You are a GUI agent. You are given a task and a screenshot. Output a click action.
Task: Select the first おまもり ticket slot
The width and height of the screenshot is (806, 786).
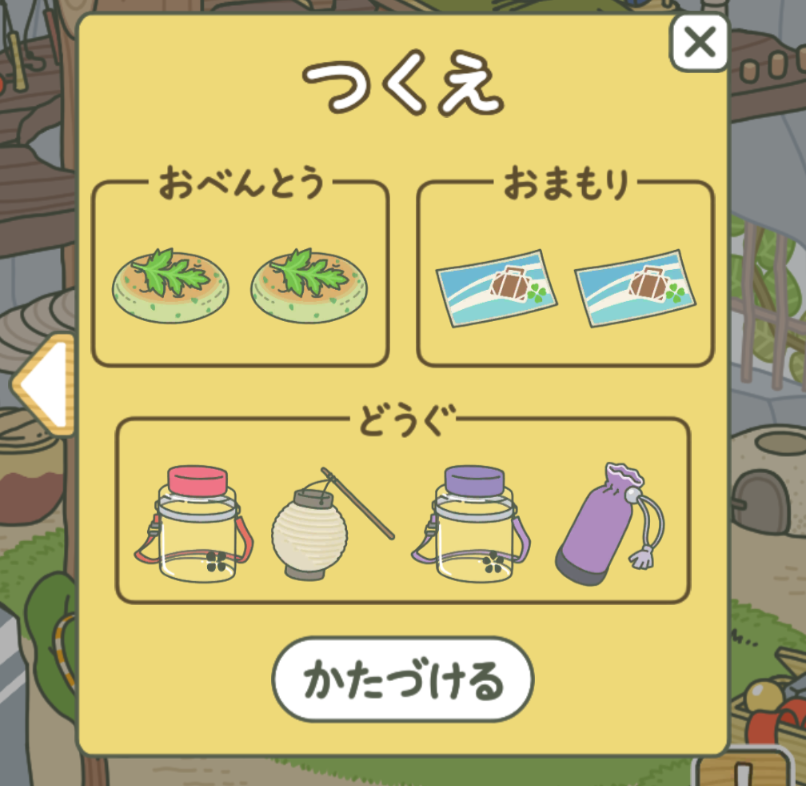point(497,288)
